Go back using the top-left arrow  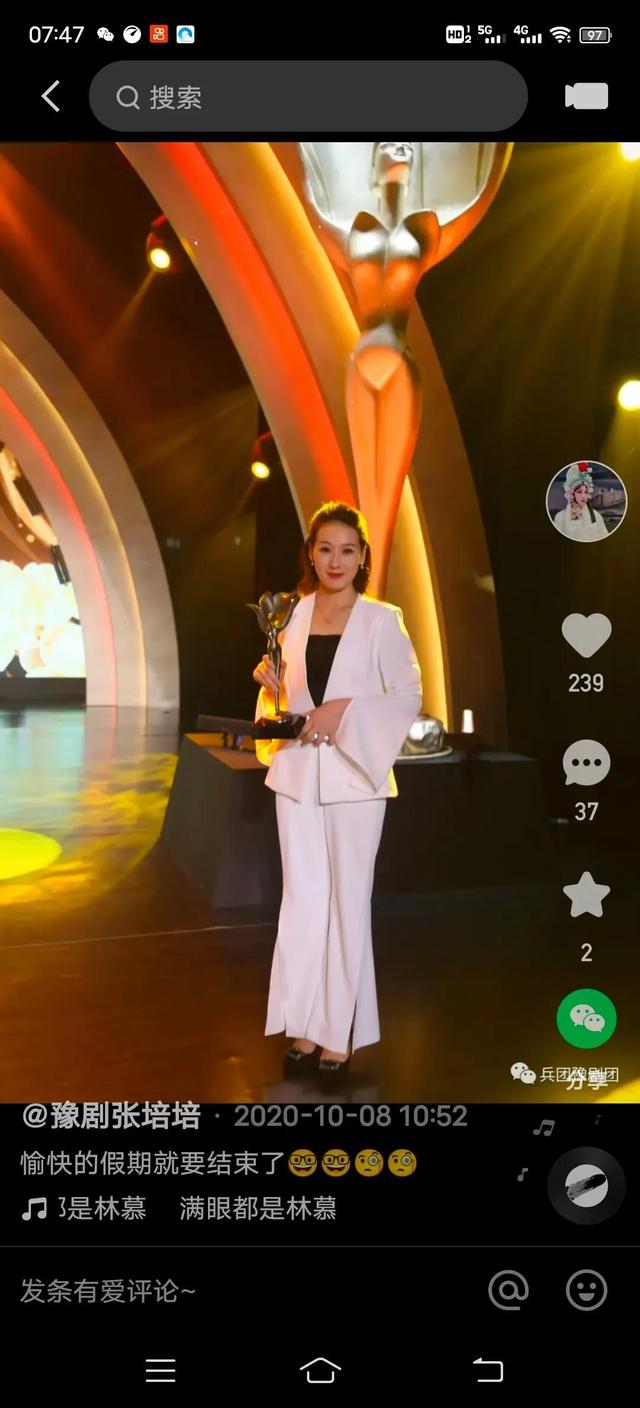click(x=50, y=96)
